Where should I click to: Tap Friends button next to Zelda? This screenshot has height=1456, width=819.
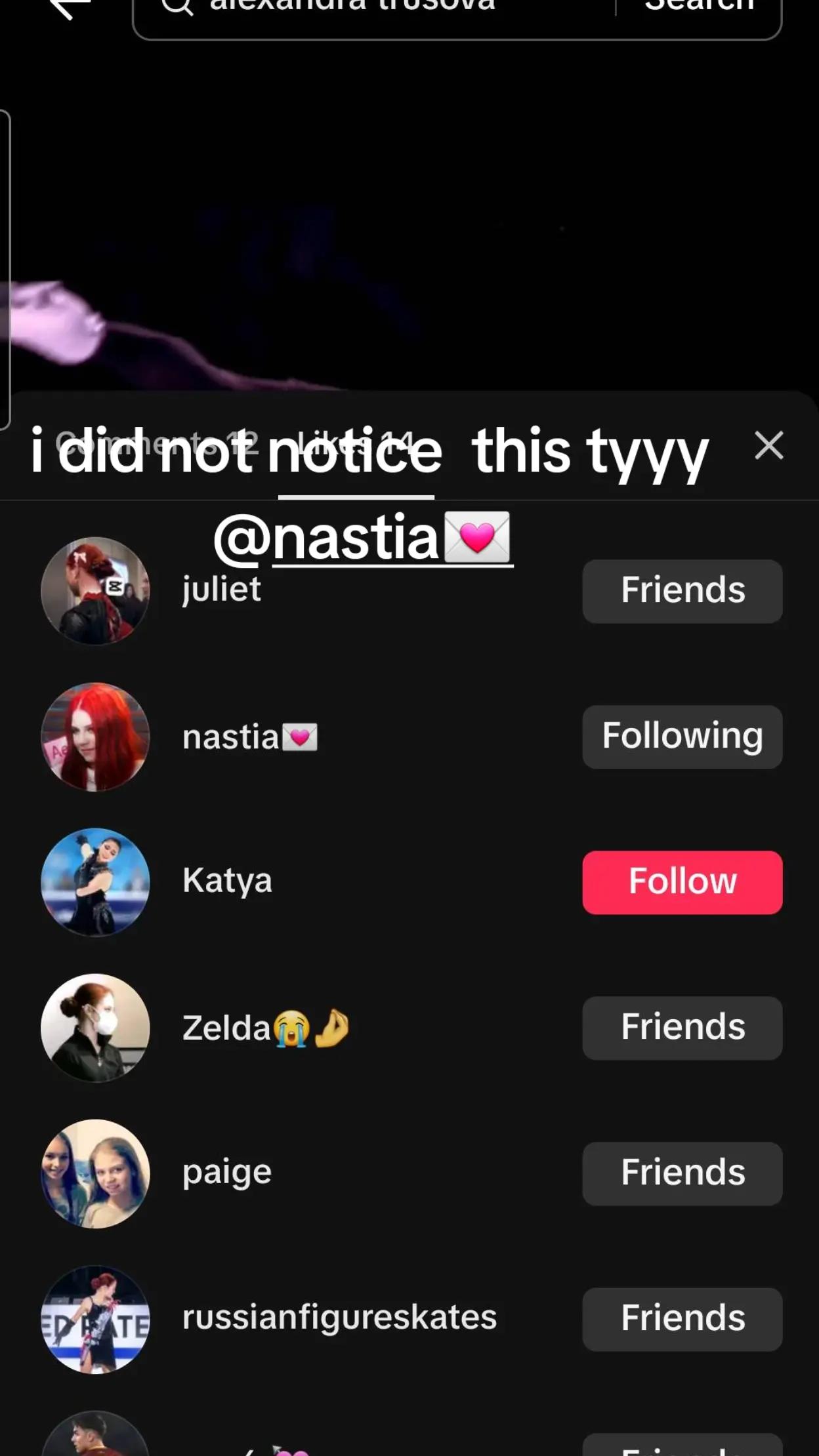pyautogui.click(x=682, y=1028)
